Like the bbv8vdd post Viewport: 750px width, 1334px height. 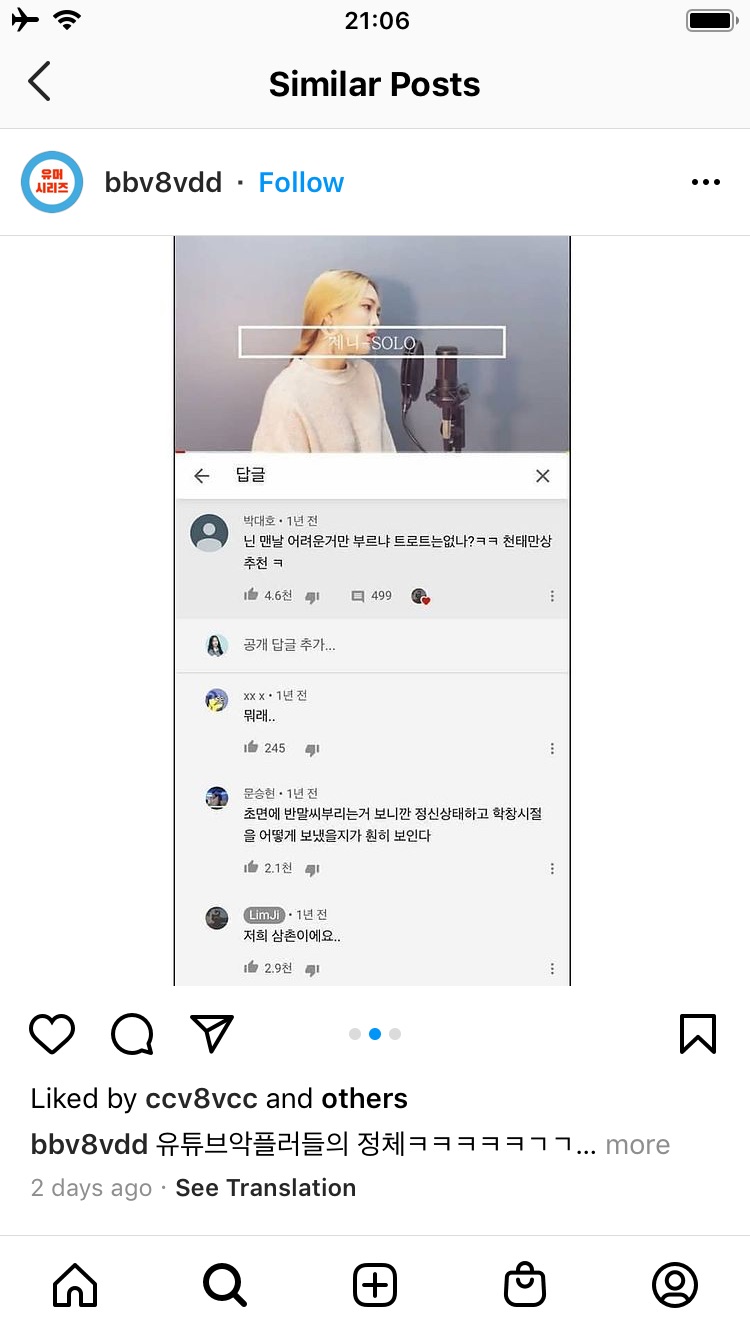(52, 1034)
